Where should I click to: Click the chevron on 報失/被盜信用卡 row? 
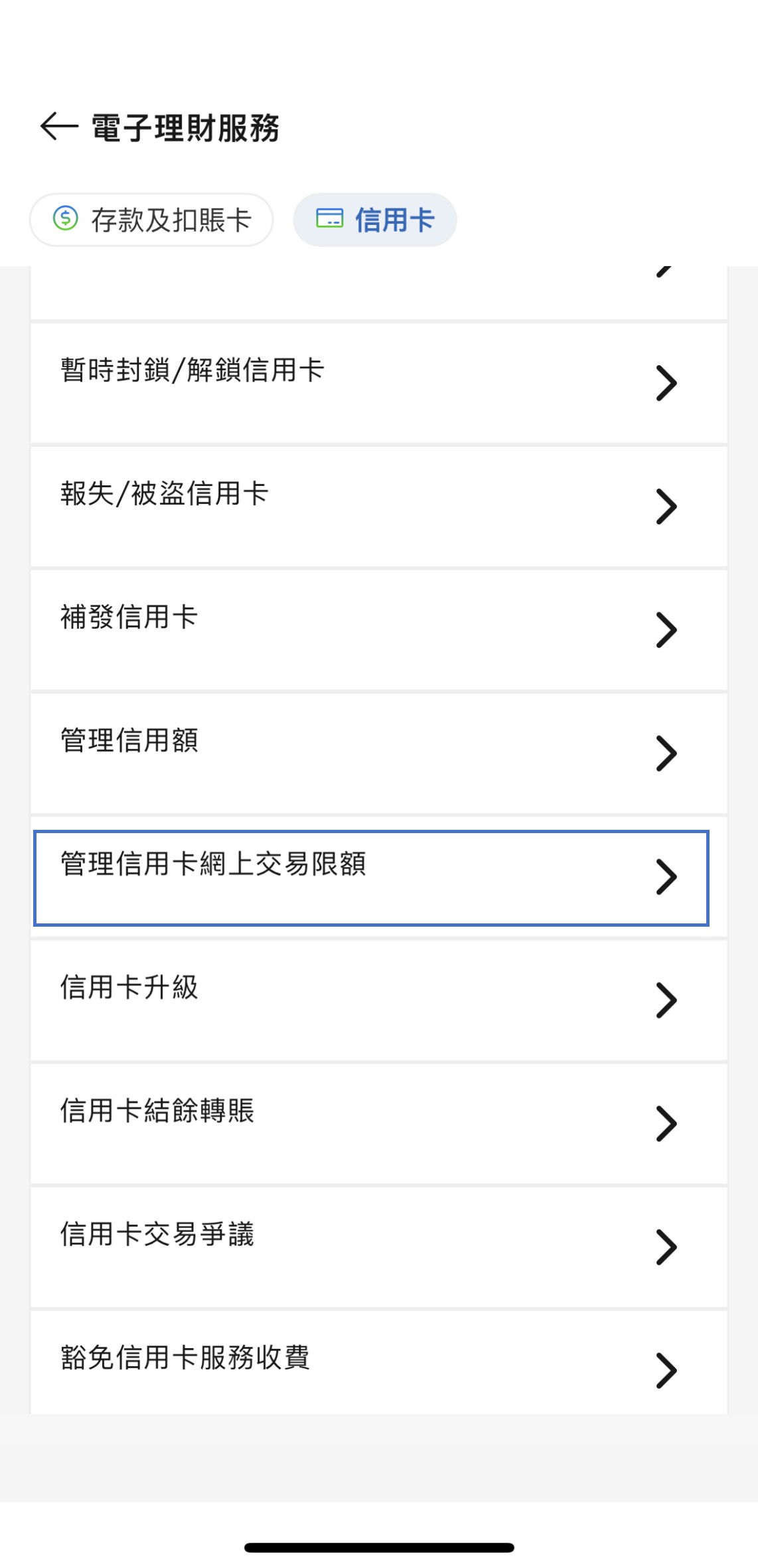pyautogui.click(x=666, y=505)
